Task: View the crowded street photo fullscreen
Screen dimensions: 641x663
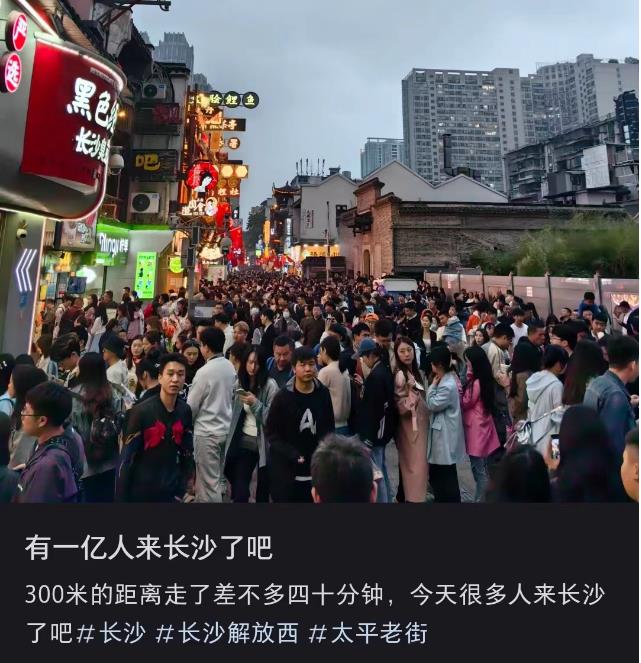Action: coord(320,250)
